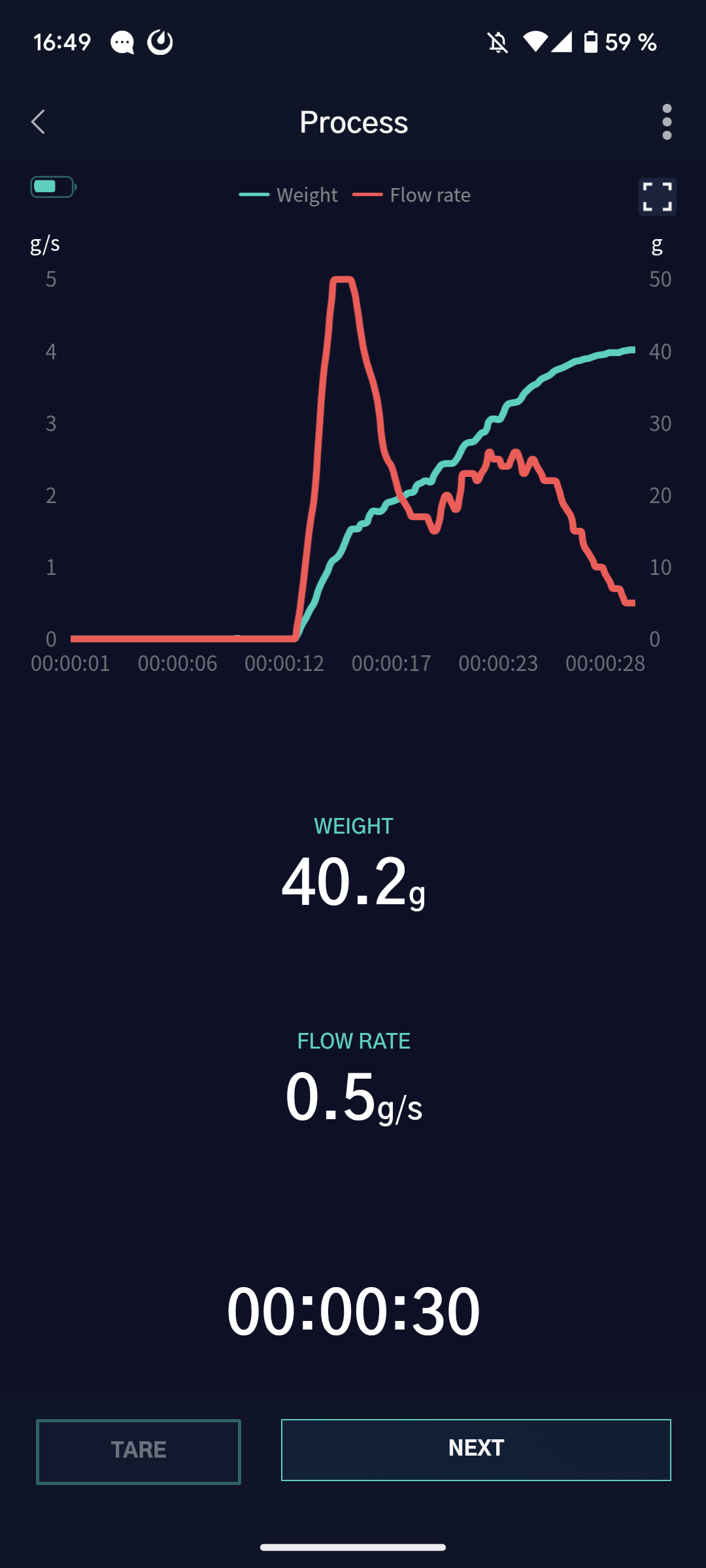706x1568 pixels.
Task: Toggle the Flow rate series in the legend
Action: [x=412, y=195]
